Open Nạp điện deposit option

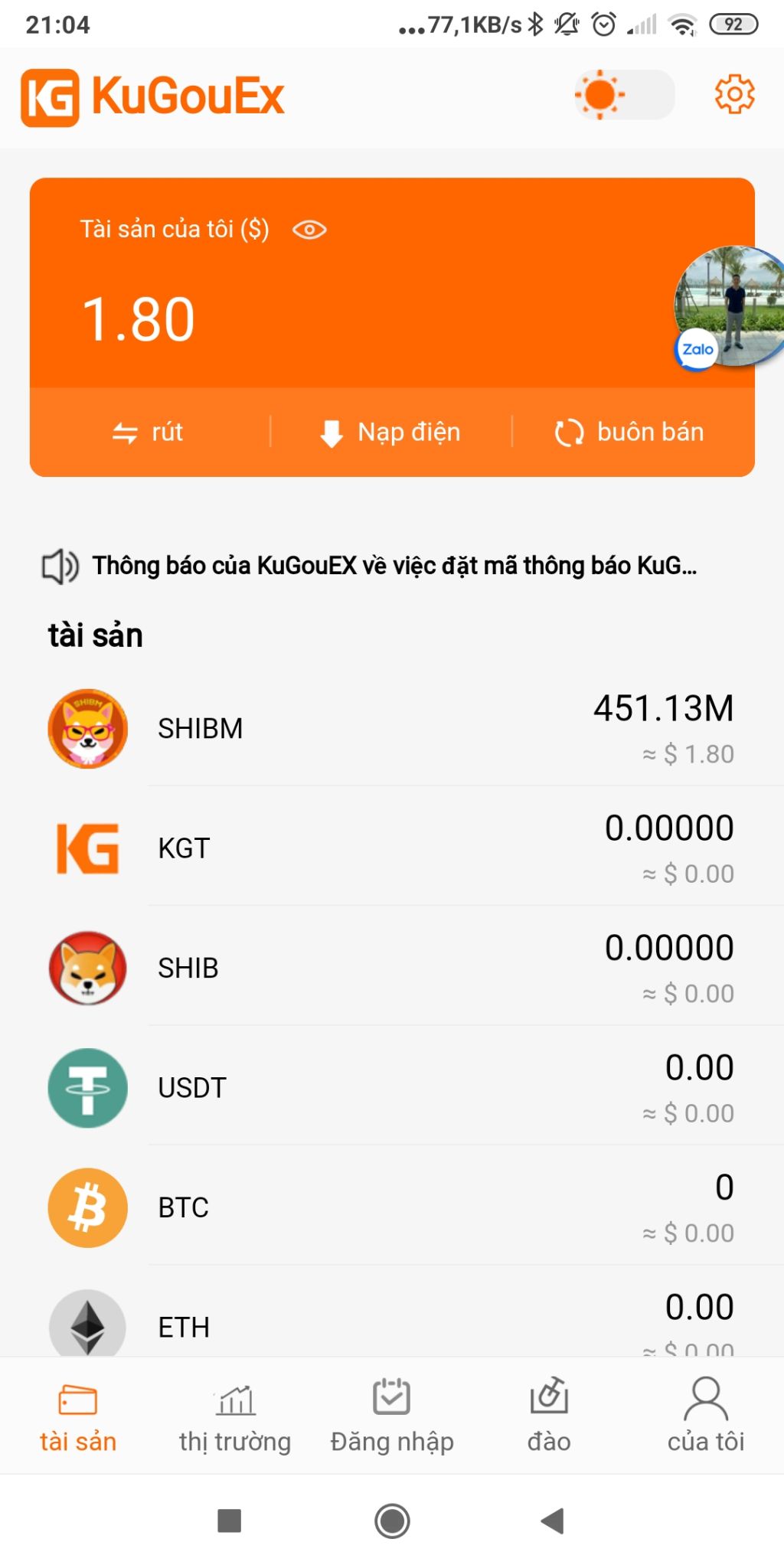tap(391, 433)
